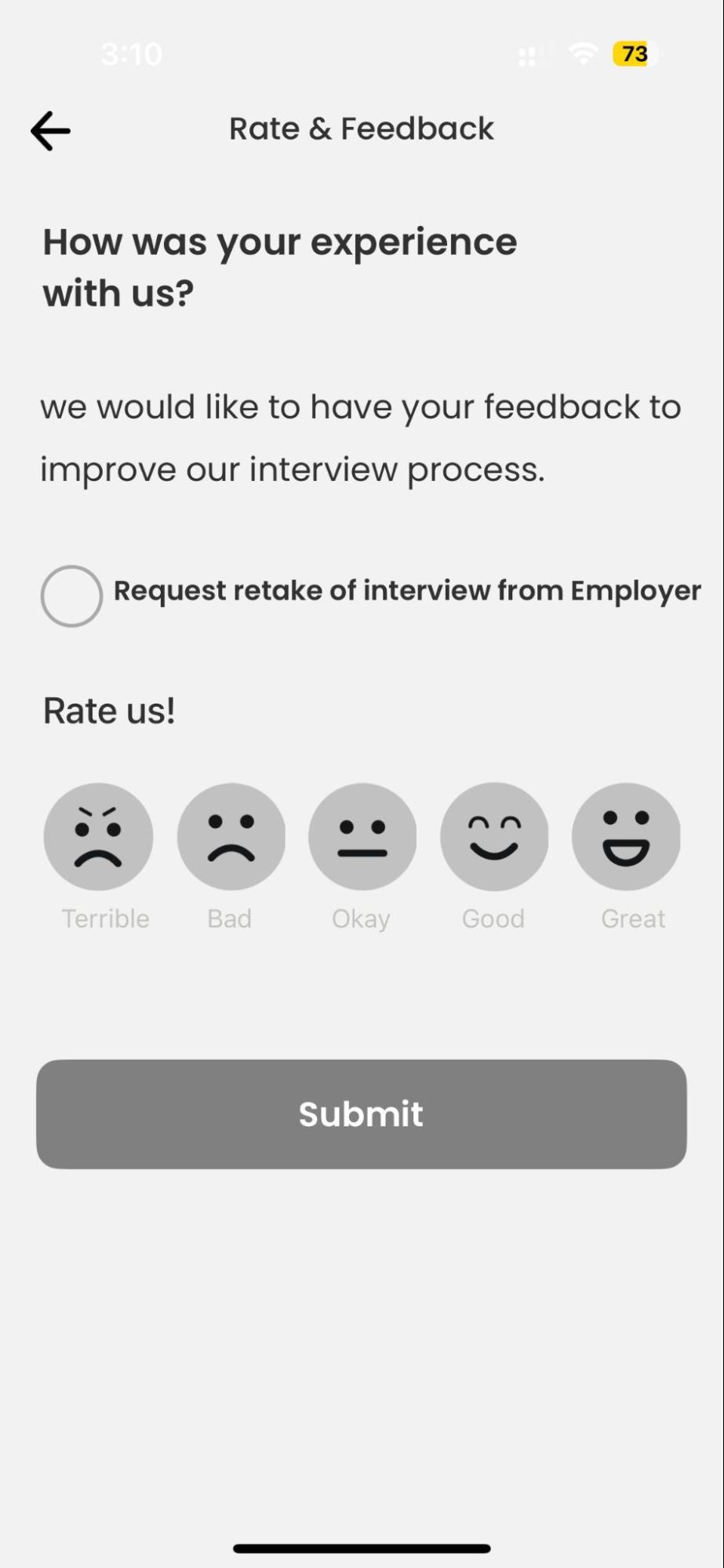
Task: Pick the Okay neutral face rating
Action: pos(362,836)
